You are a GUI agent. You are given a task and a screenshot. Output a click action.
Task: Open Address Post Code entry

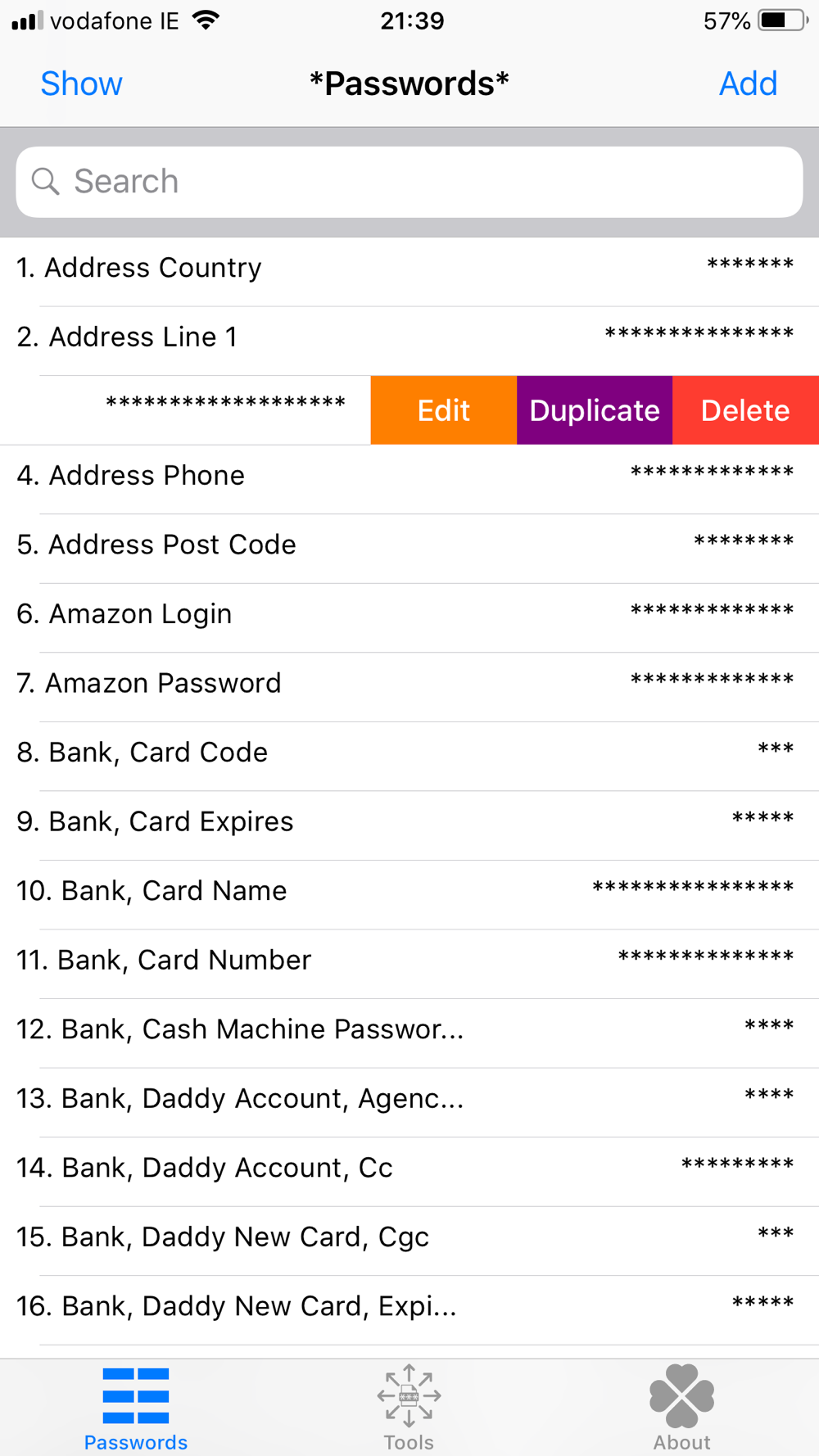328,545
